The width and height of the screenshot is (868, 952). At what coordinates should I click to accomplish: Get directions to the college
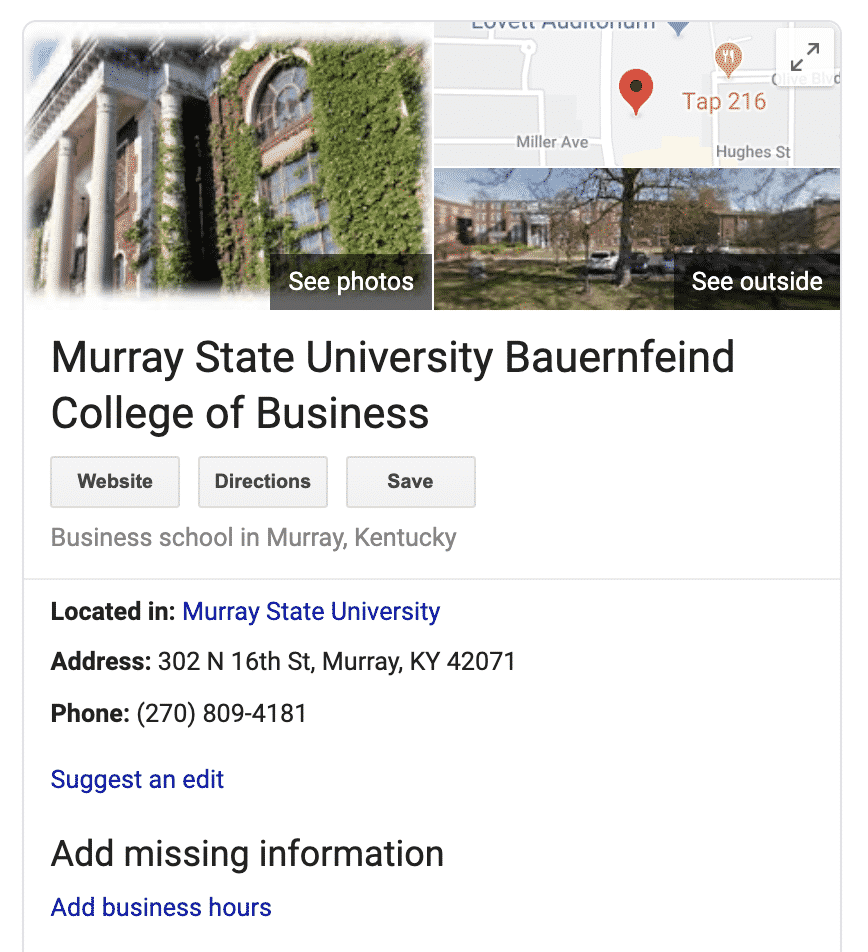tap(262, 481)
